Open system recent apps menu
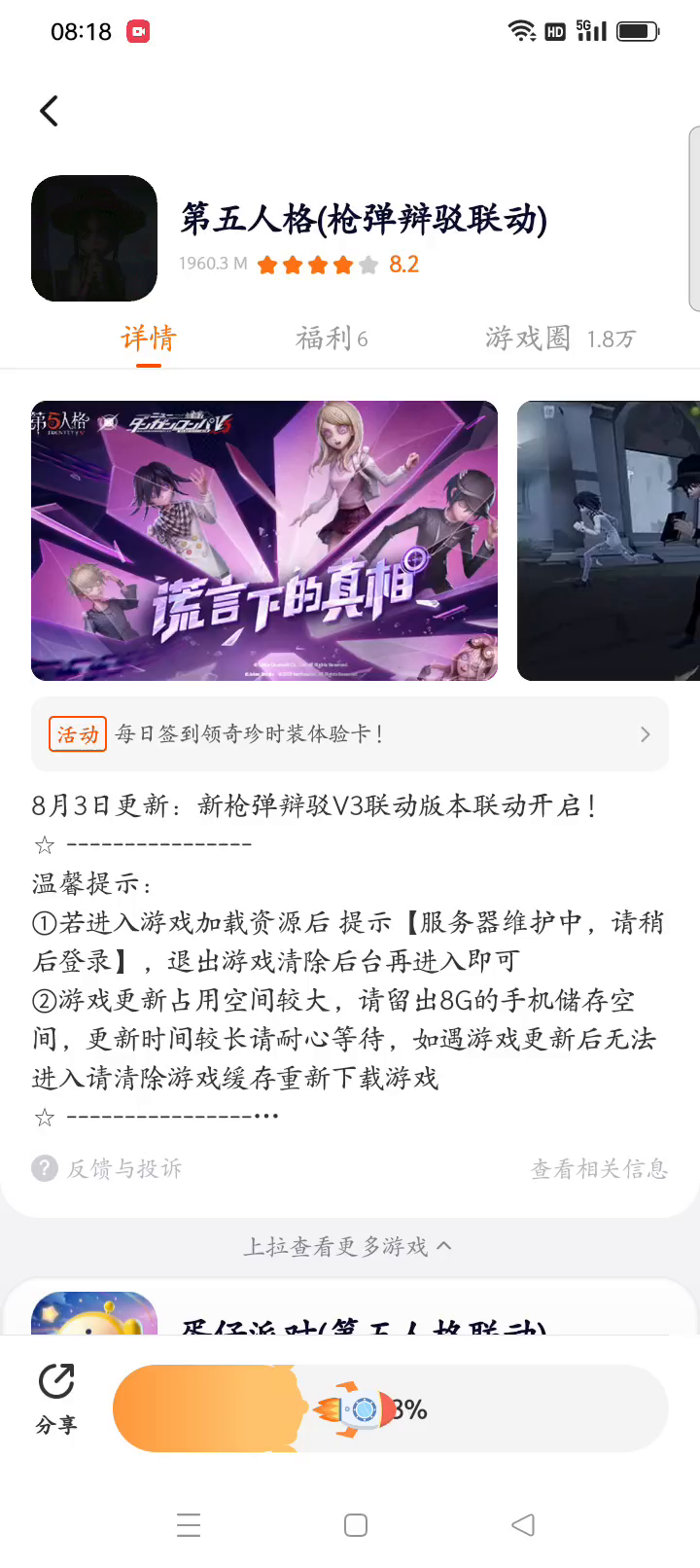Image resolution: width=700 pixels, height=1568 pixels. 189,1525
